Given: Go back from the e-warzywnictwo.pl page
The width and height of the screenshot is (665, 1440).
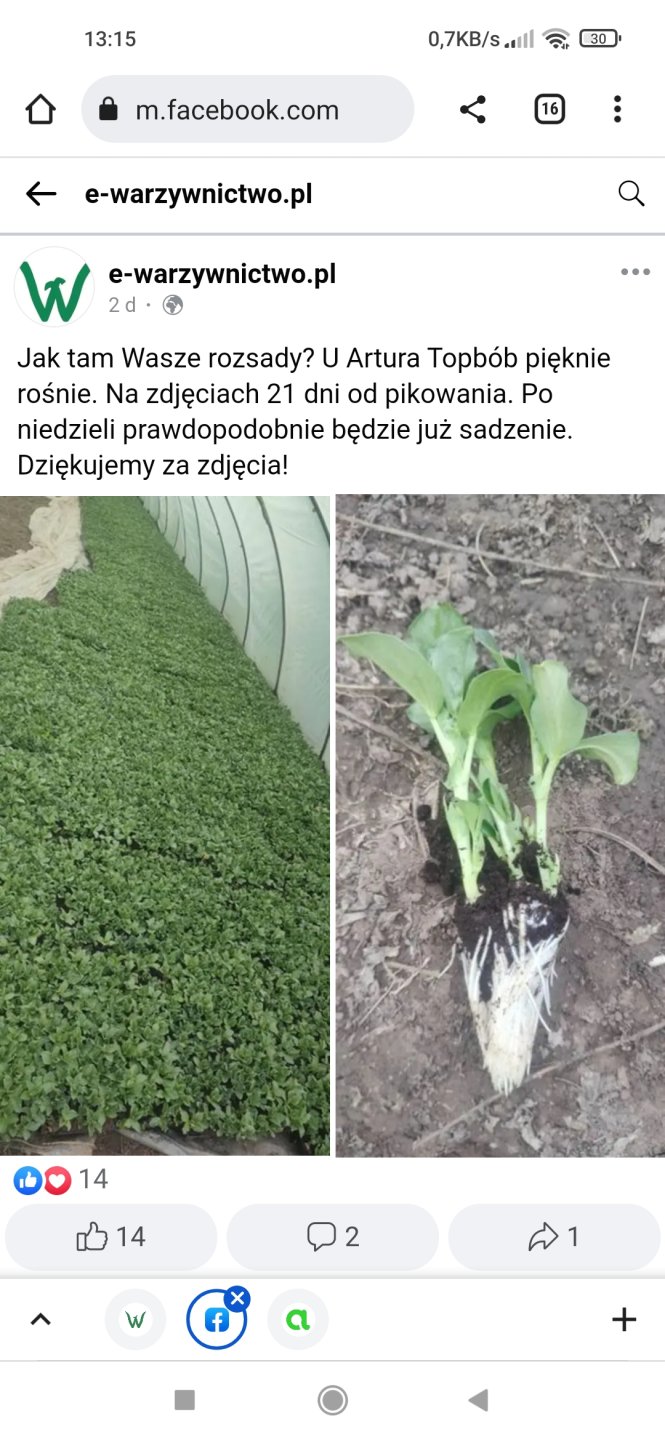Looking at the screenshot, I should [41, 194].
